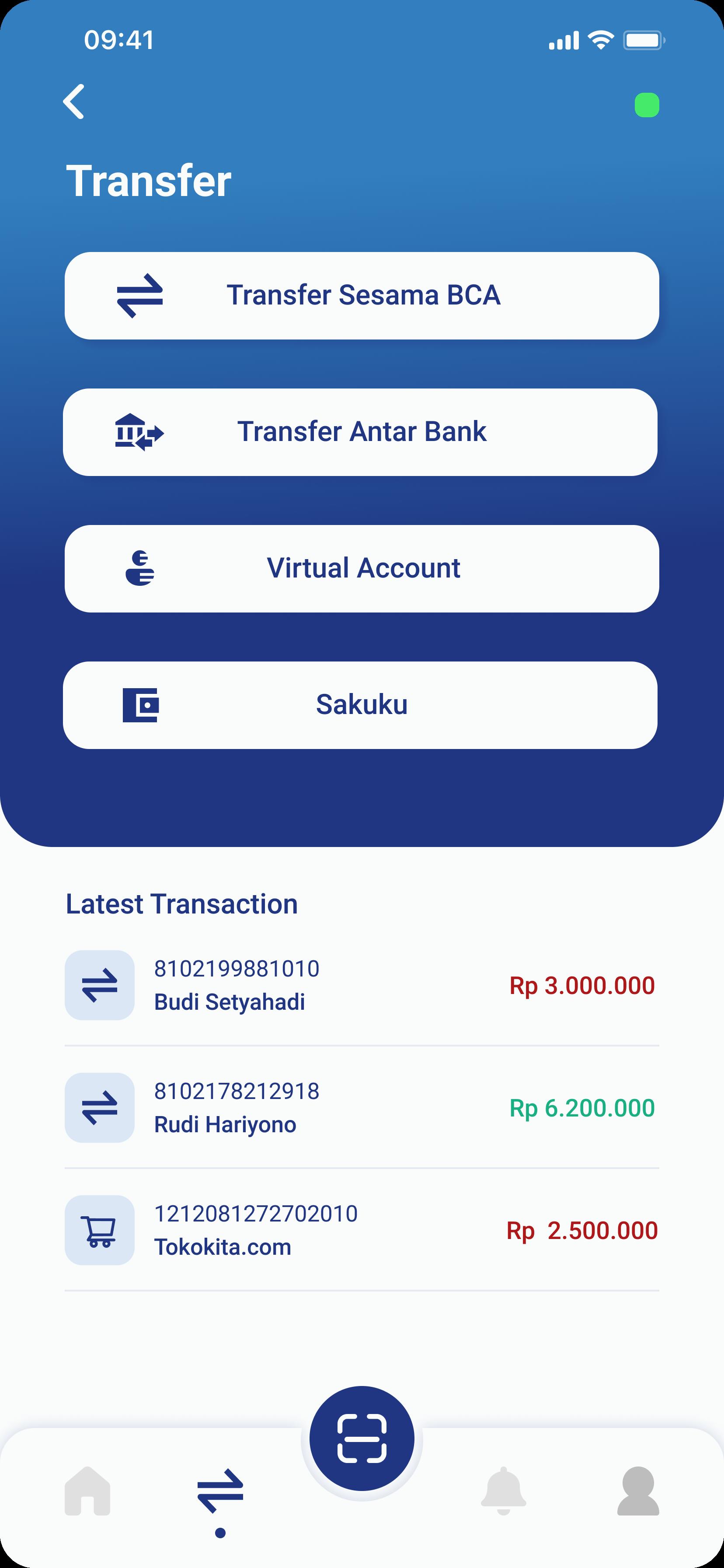Switch to the Profile tab

pyautogui.click(x=637, y=1491)
